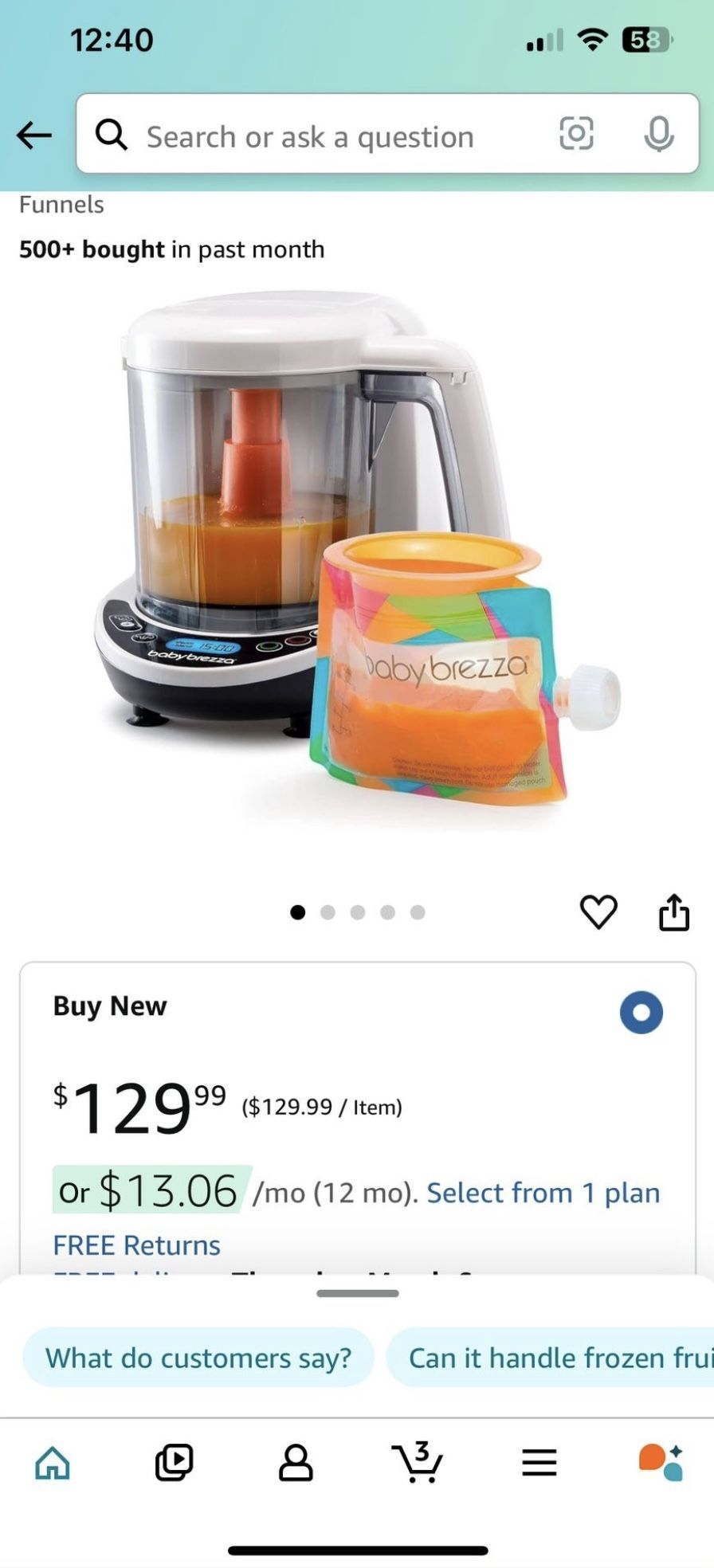Open the AI assistant tab
This screenshot has width=714, height=1568.
click(x=661, y=1462)
